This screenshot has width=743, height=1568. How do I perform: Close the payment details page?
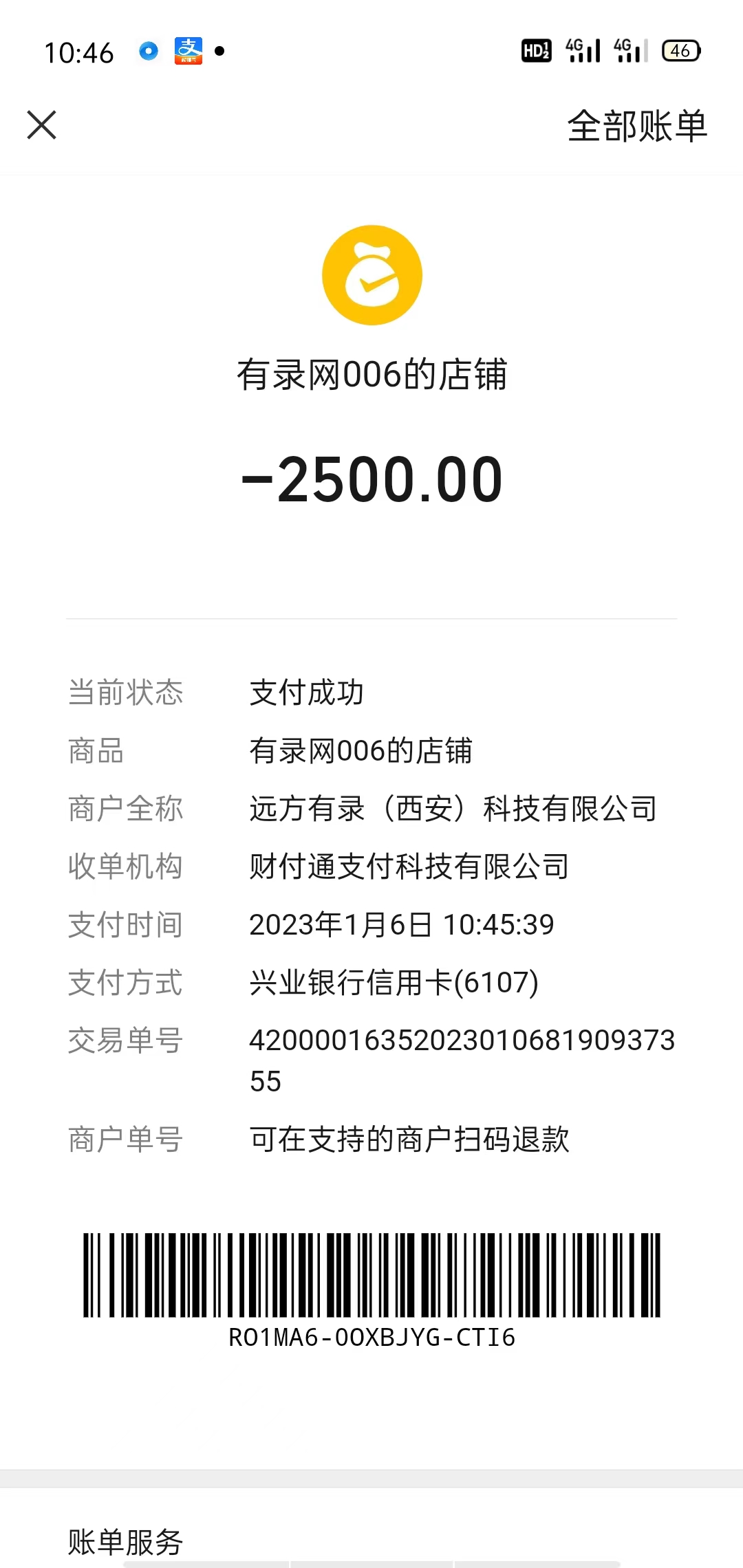(42, 125)
